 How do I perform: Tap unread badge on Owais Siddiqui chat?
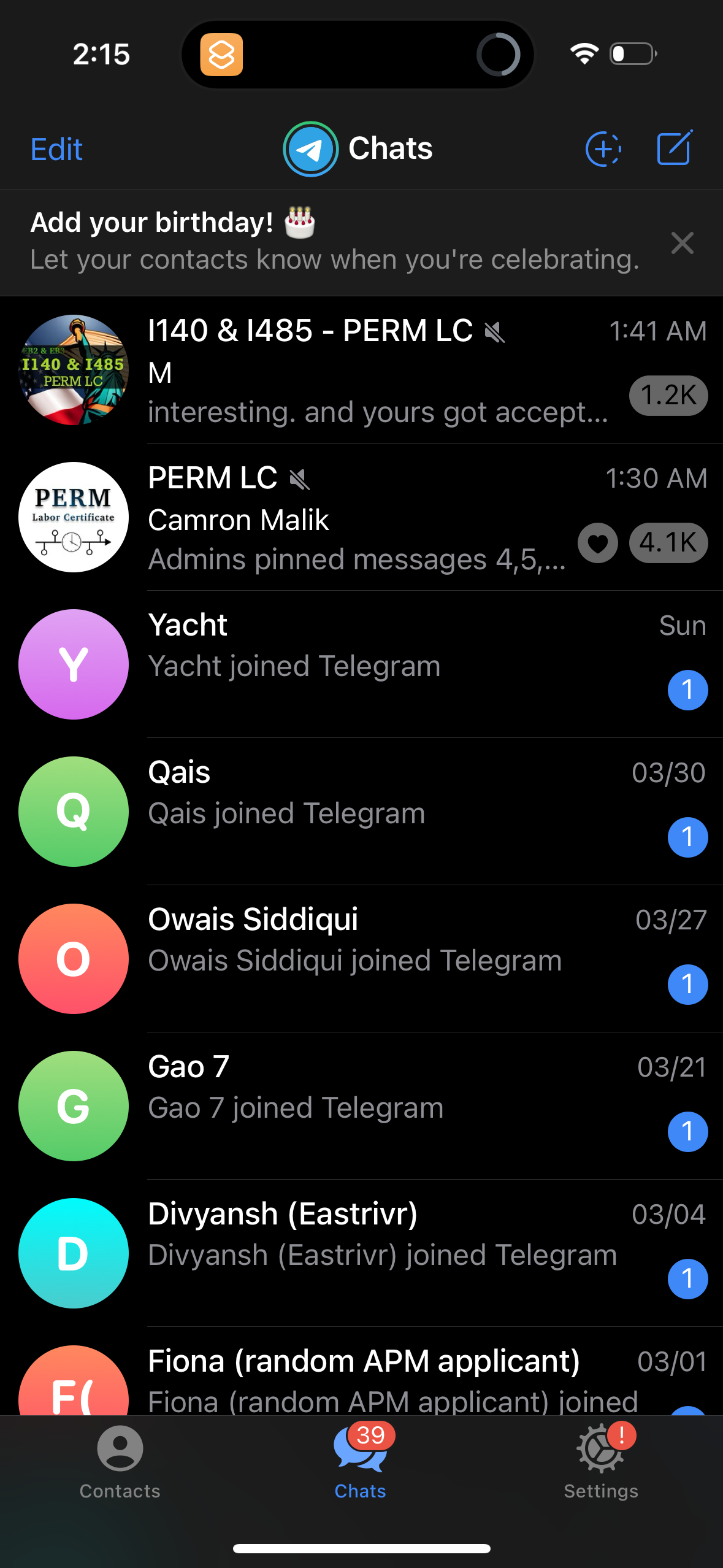point(688,984)
